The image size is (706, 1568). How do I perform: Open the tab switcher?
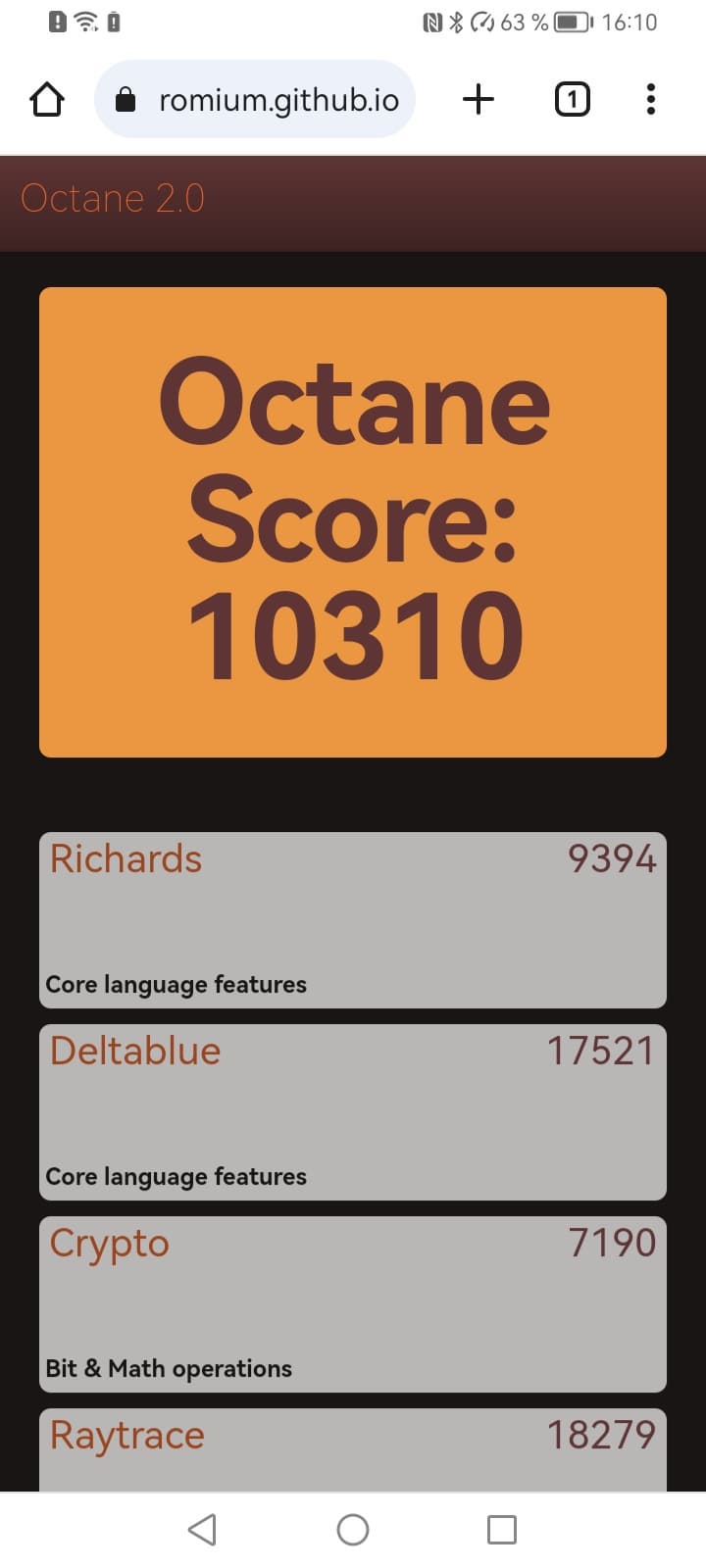pyautogui.click(x=572, y=99)
